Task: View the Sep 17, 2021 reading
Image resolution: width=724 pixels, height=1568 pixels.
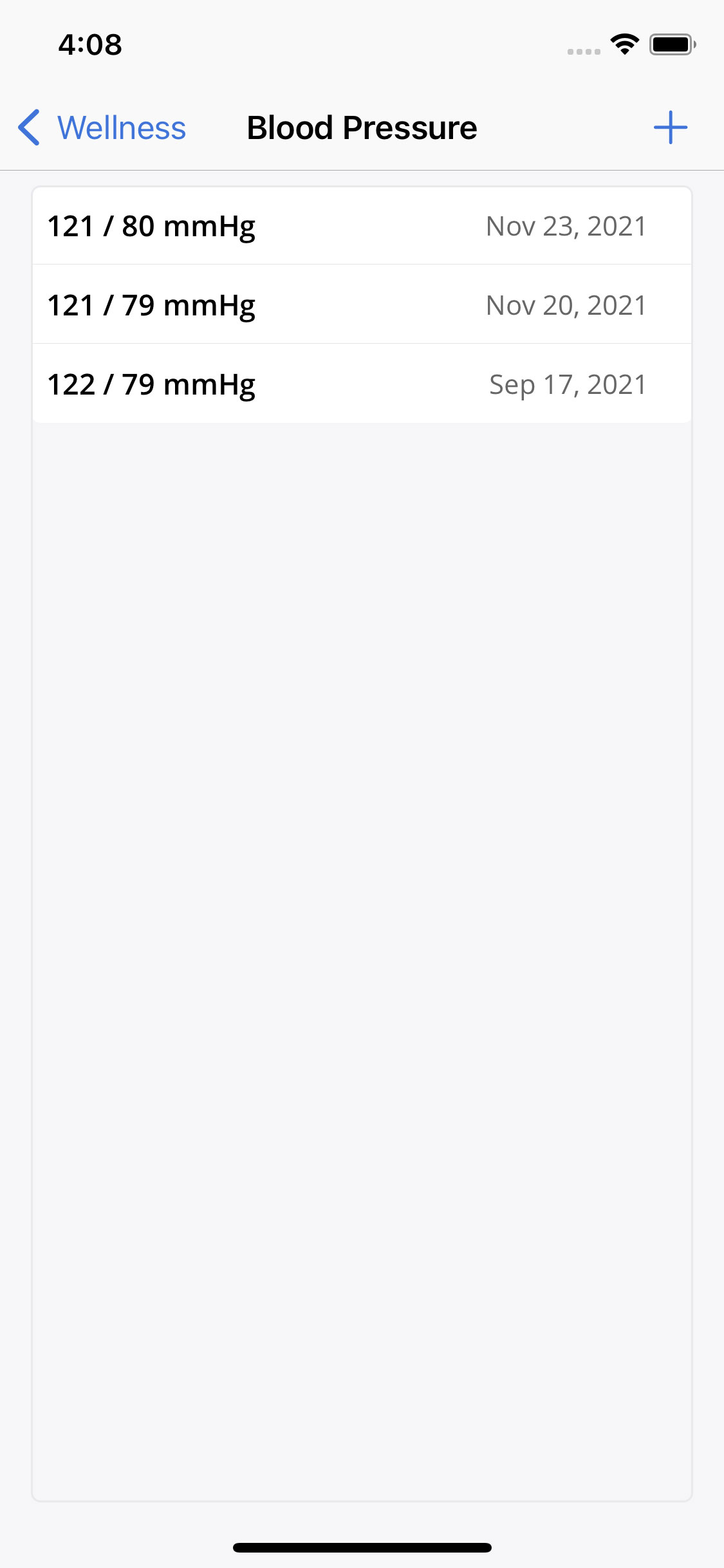Action: [362, 384]
